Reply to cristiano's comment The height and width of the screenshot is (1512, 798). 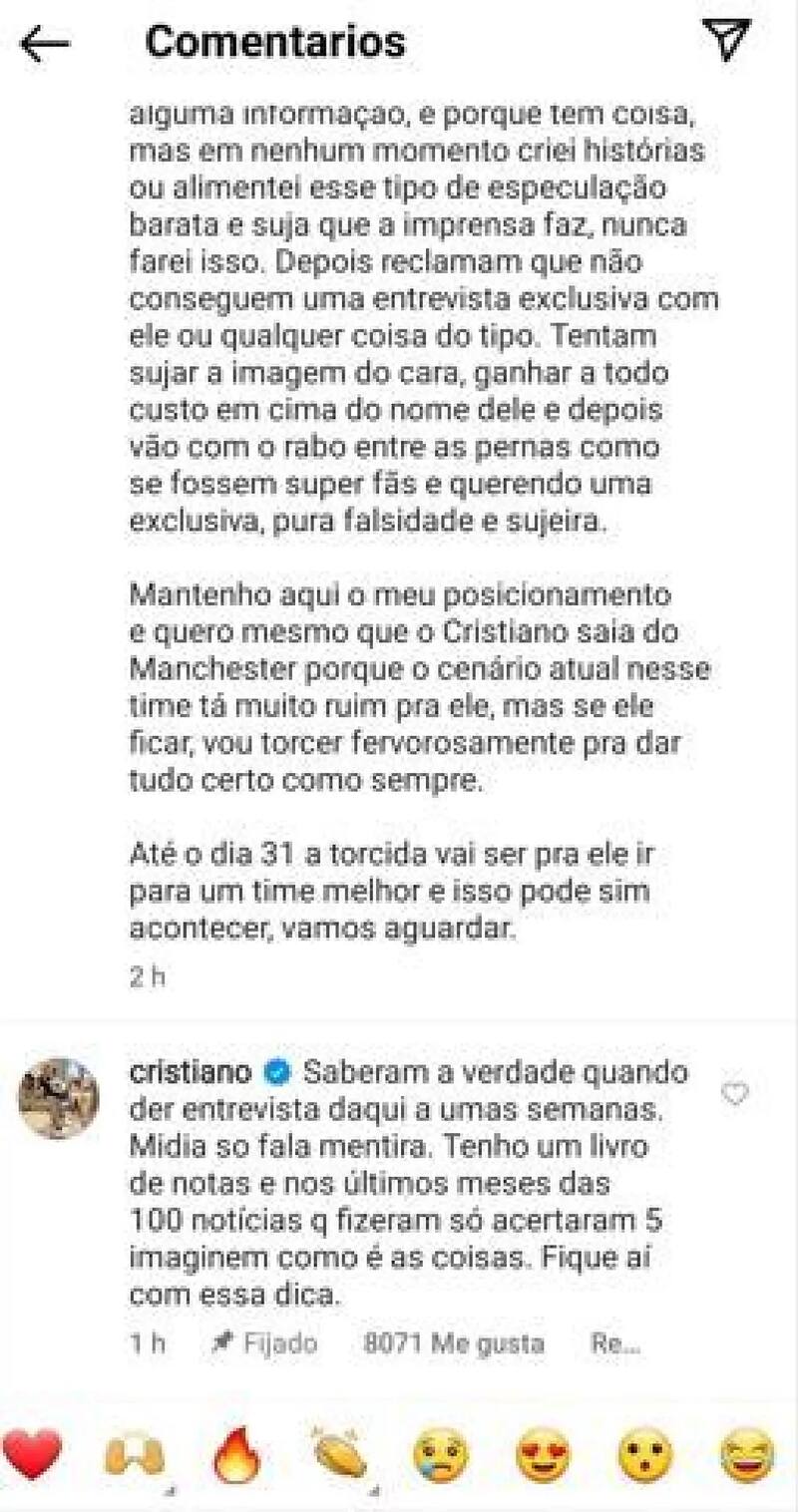614,1343
